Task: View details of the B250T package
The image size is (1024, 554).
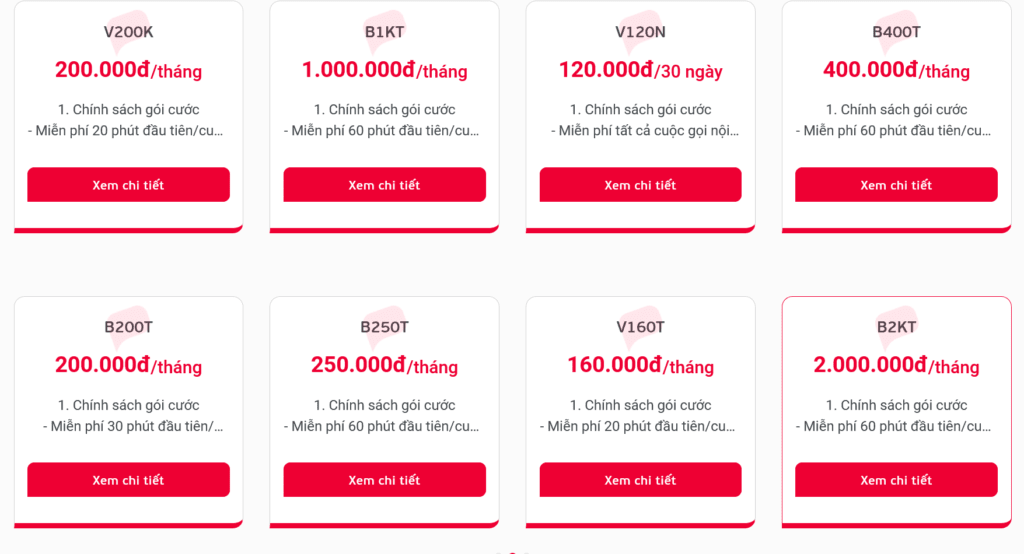Action: [384, 480]
